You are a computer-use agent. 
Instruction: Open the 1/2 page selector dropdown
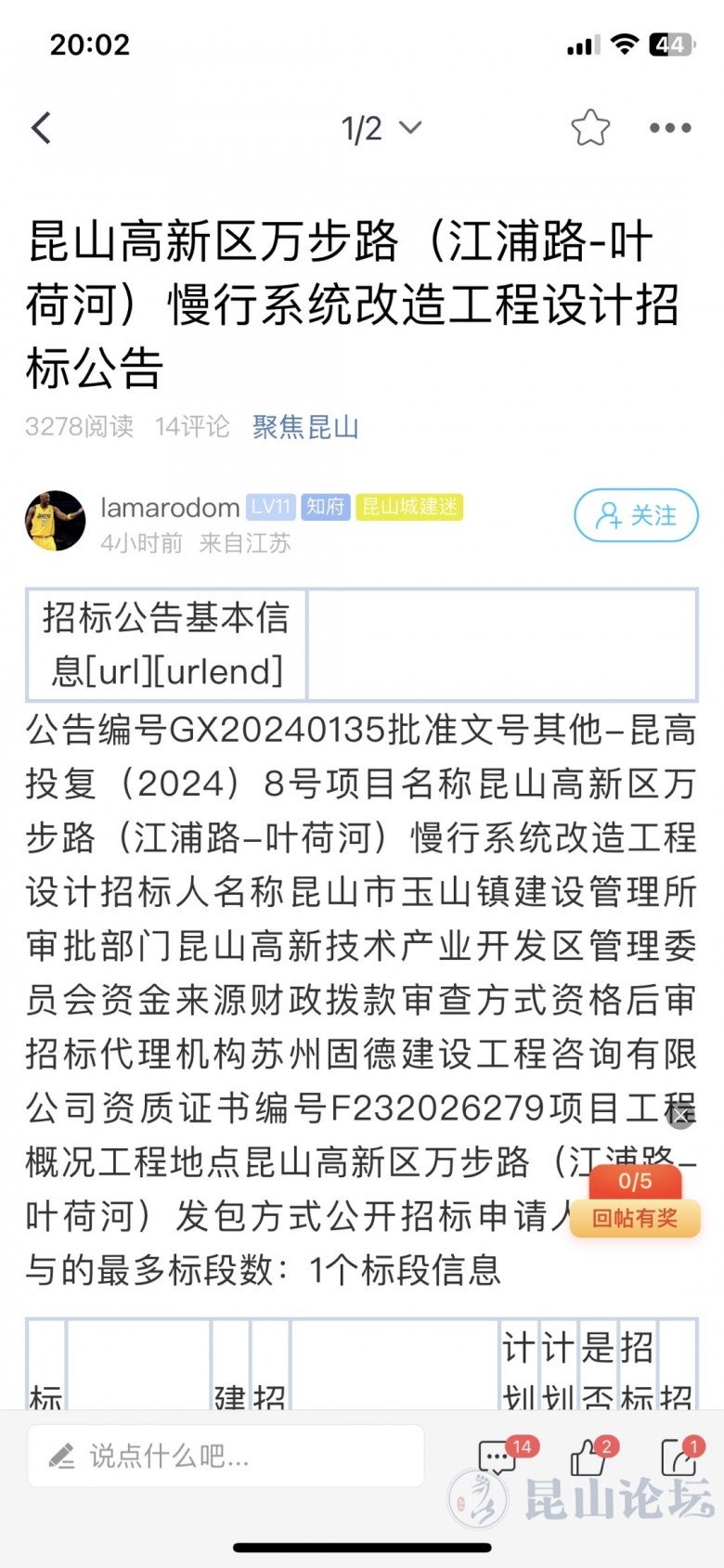(381, 128)
